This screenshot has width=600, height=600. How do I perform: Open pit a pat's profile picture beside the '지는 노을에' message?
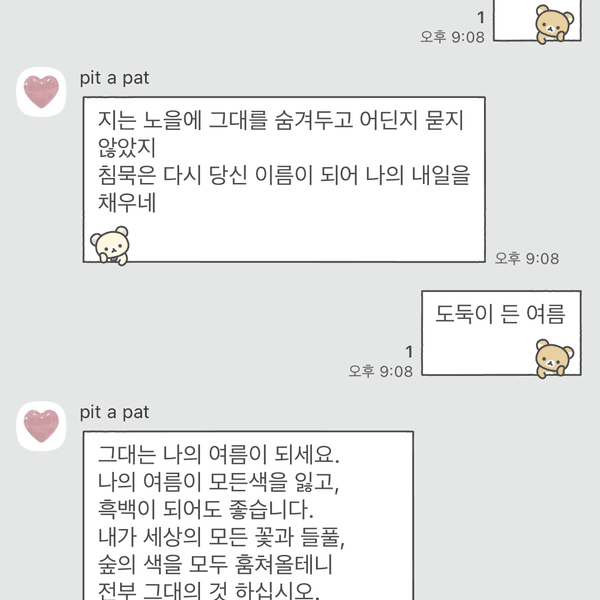coord(41,92)
